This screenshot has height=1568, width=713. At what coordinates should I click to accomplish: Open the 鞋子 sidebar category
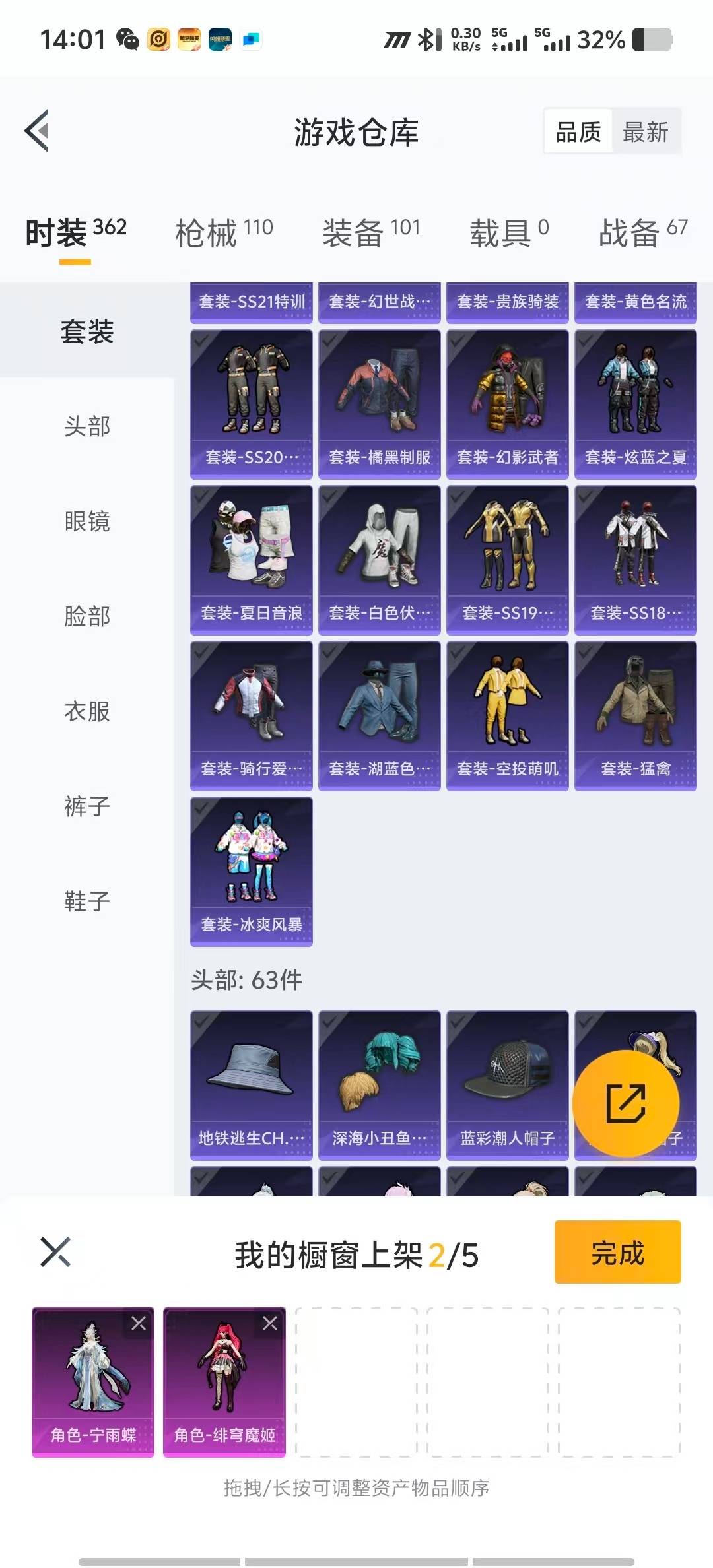click(x=87, y=901)
